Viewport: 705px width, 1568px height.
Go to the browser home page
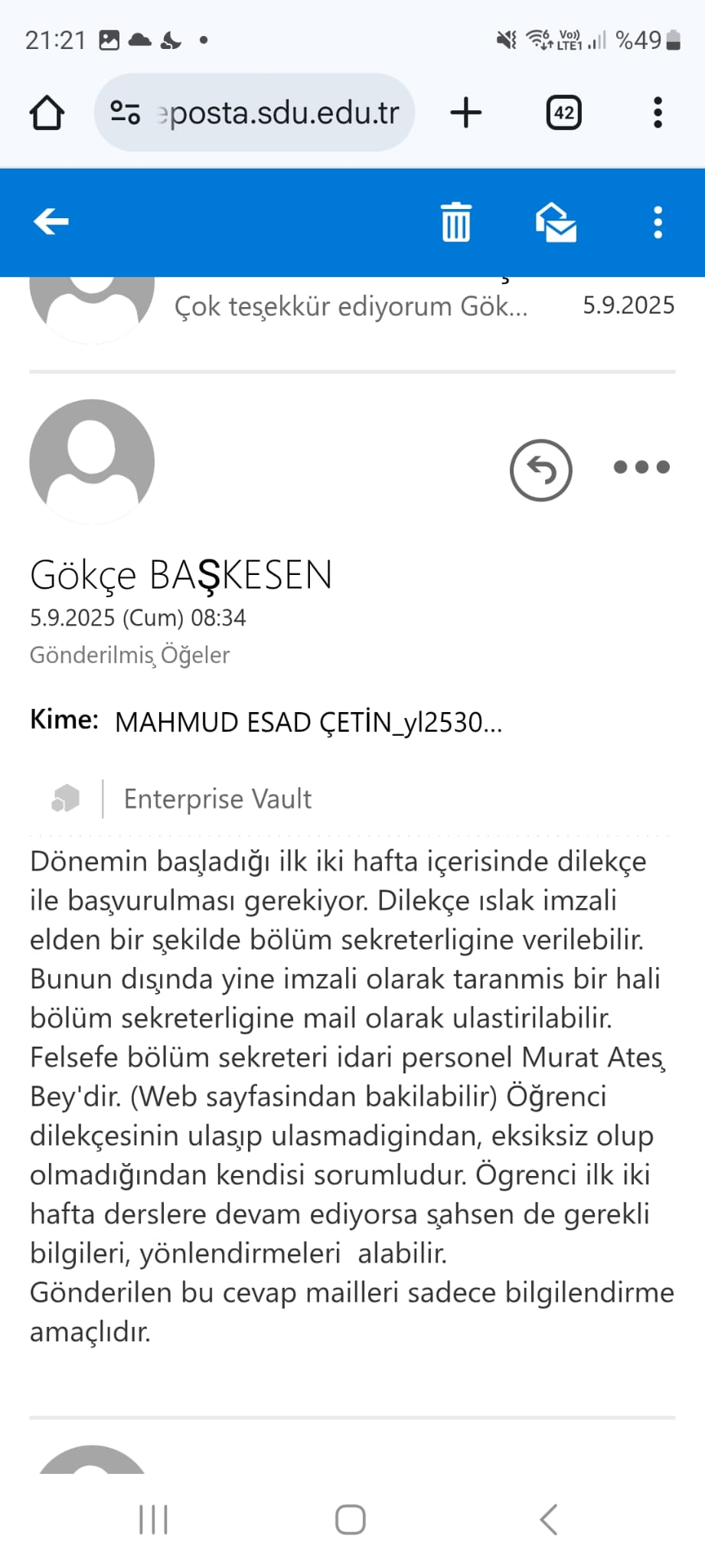pyautogui.click(x=47, y=113)
